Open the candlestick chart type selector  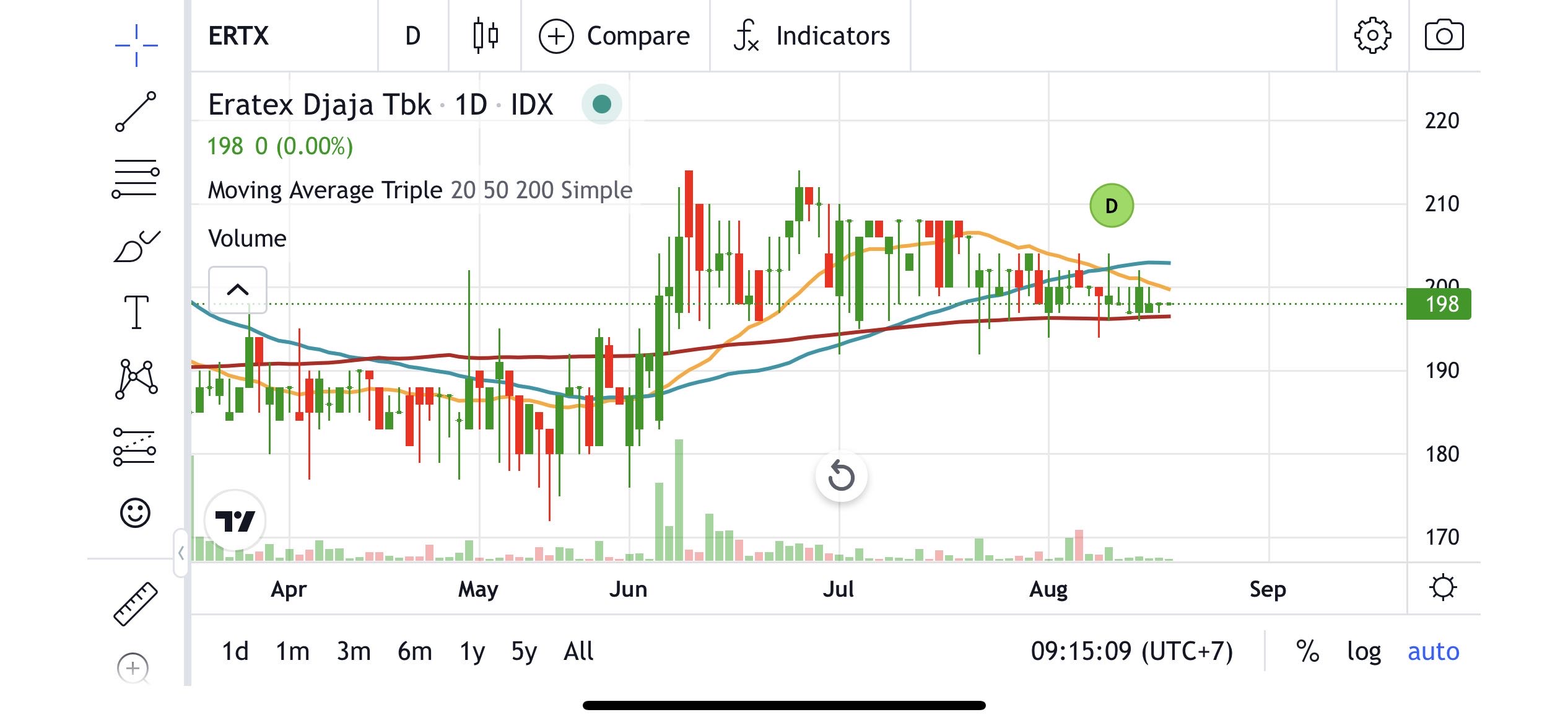pyautogui.click(x=486, y=36)
